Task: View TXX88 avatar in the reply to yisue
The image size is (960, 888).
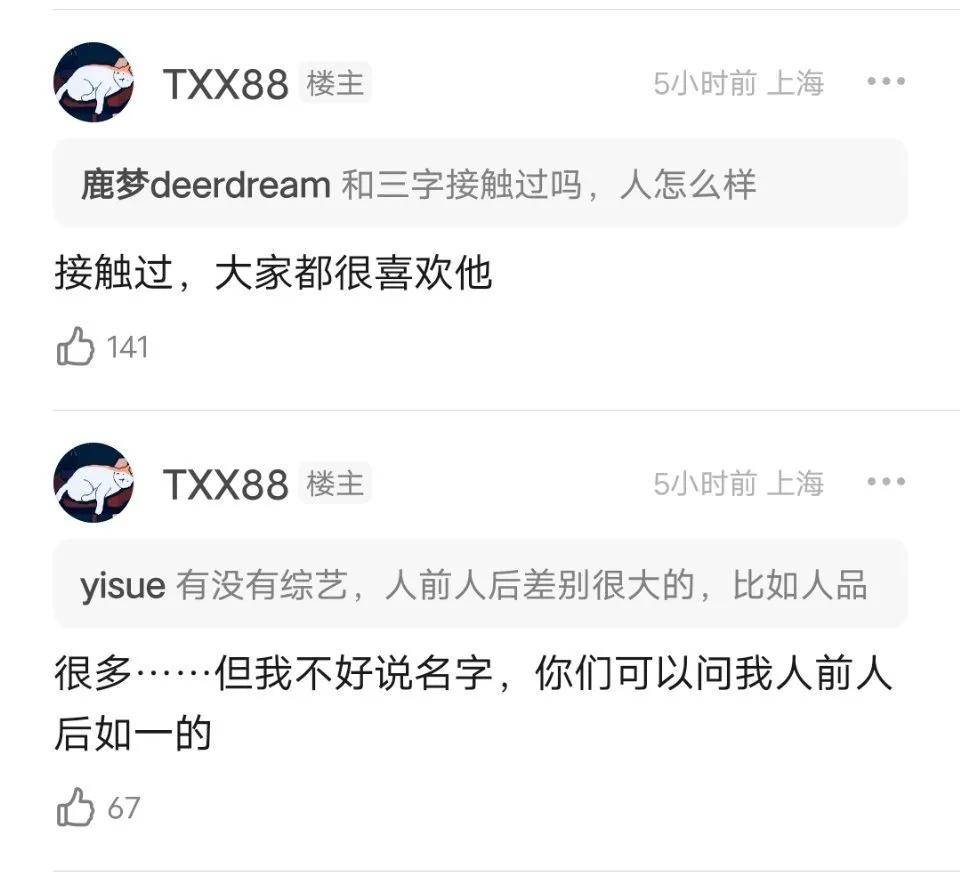Action: pos(94,483)
